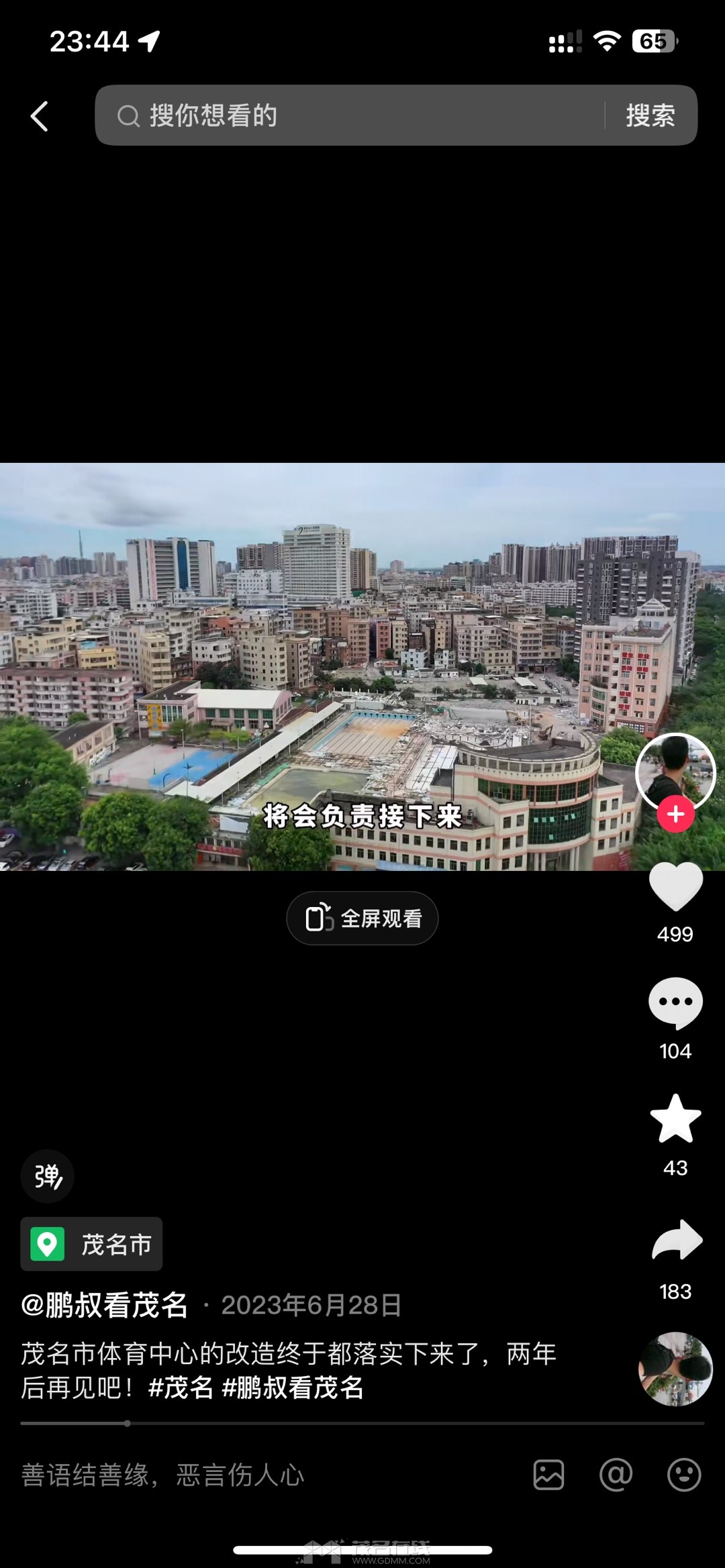Follow the creator with the red plus

click(x=675, y=814)
